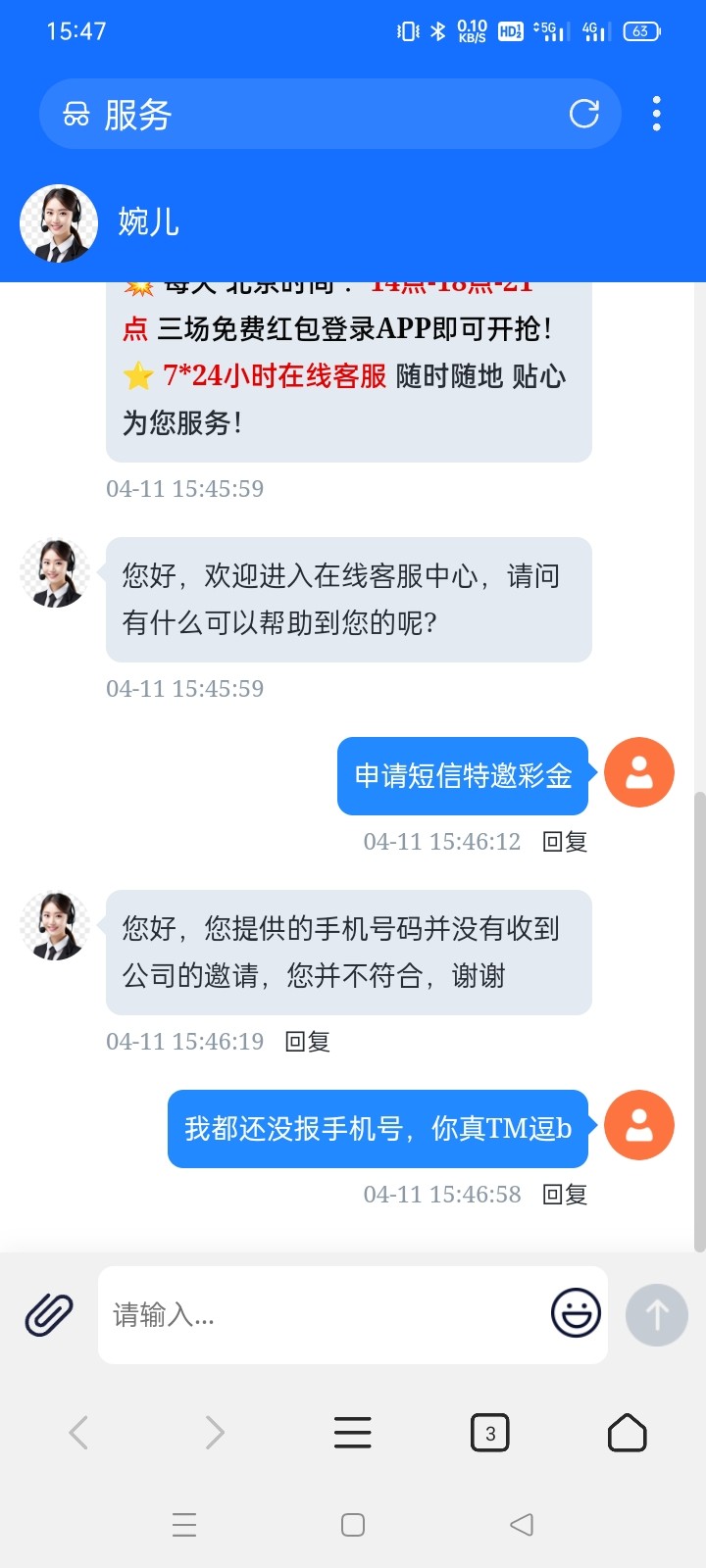Image resolution: width=706 pixels, height=1568 pixels.
Task: Open system recent apps
Action: tap(184, 1525)
